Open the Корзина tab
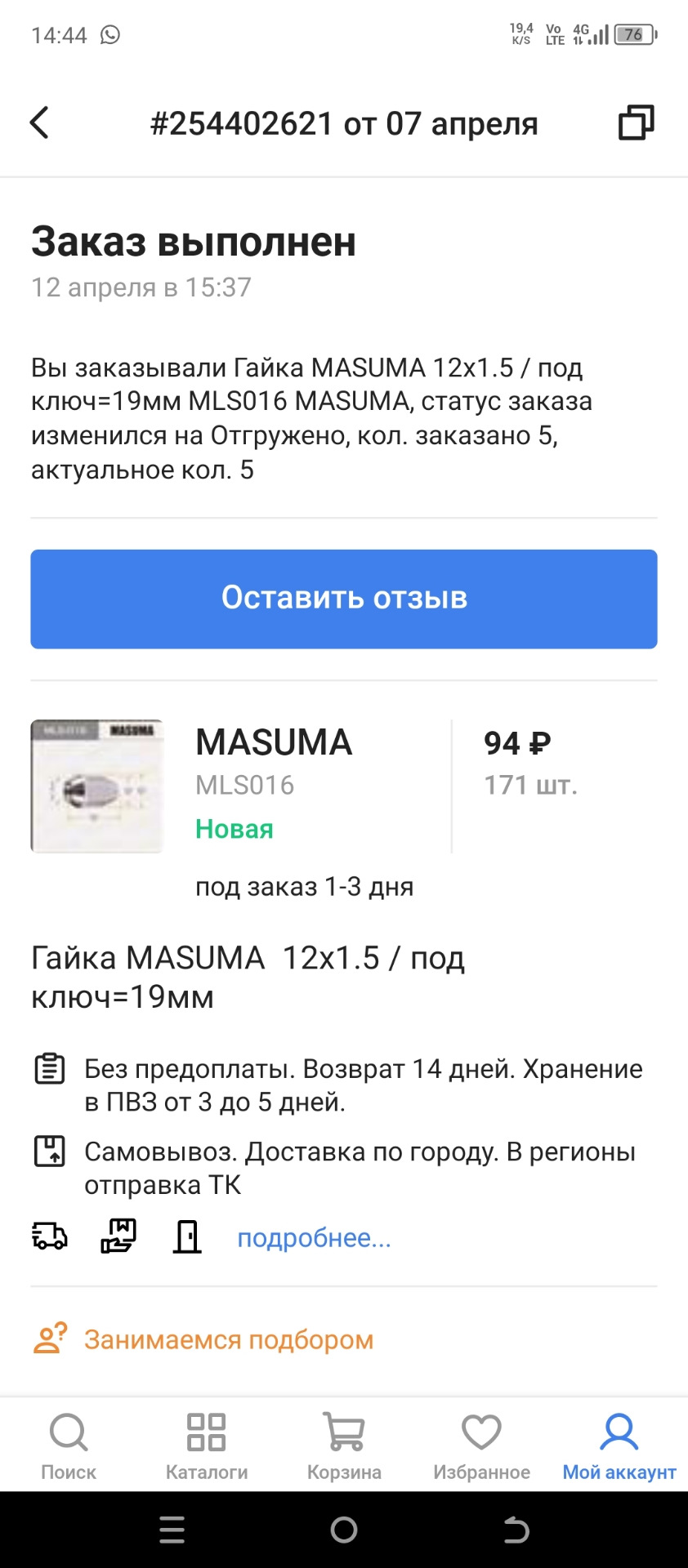The image size is (688, 1568). (344, 1446)
